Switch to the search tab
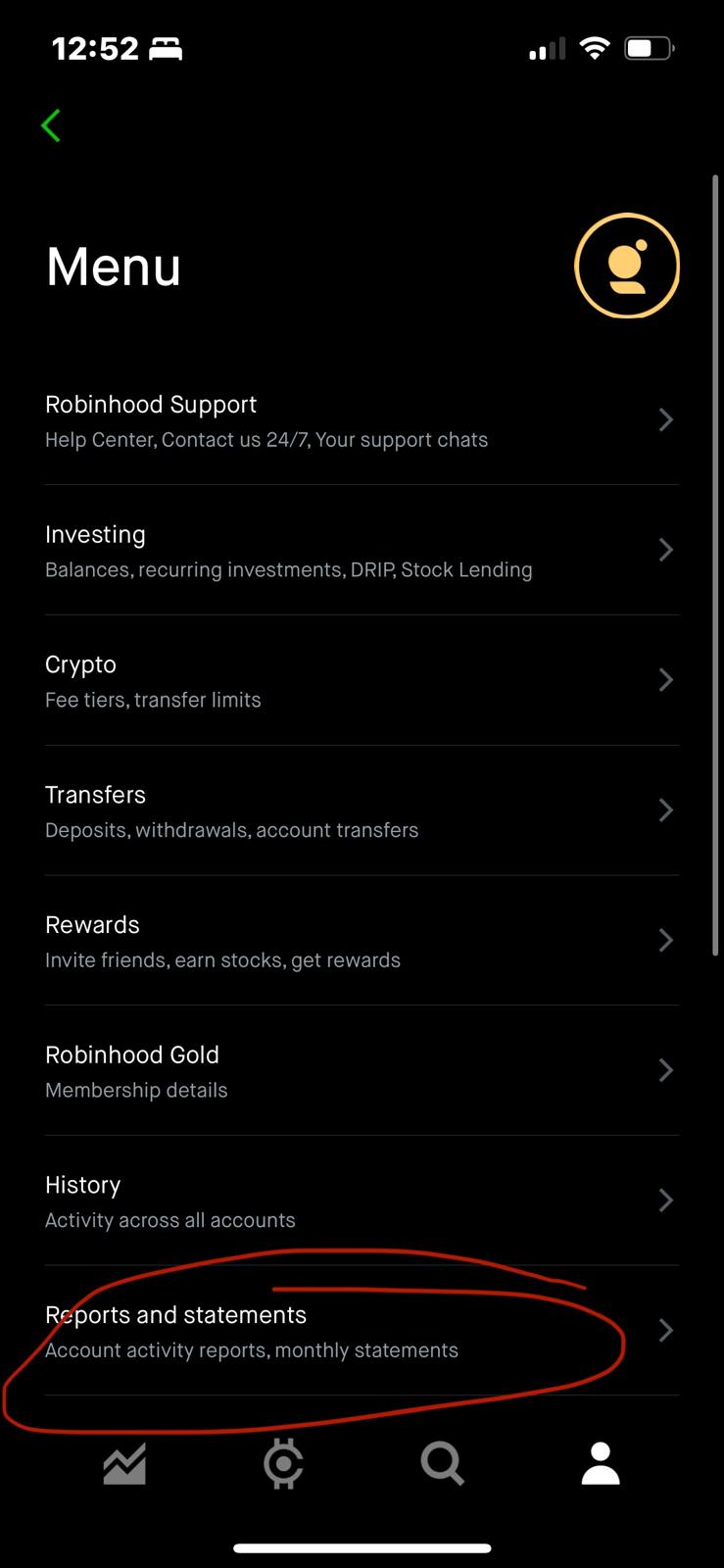Viewport: 724px width, 1568px height. (x=442, y=1464)
